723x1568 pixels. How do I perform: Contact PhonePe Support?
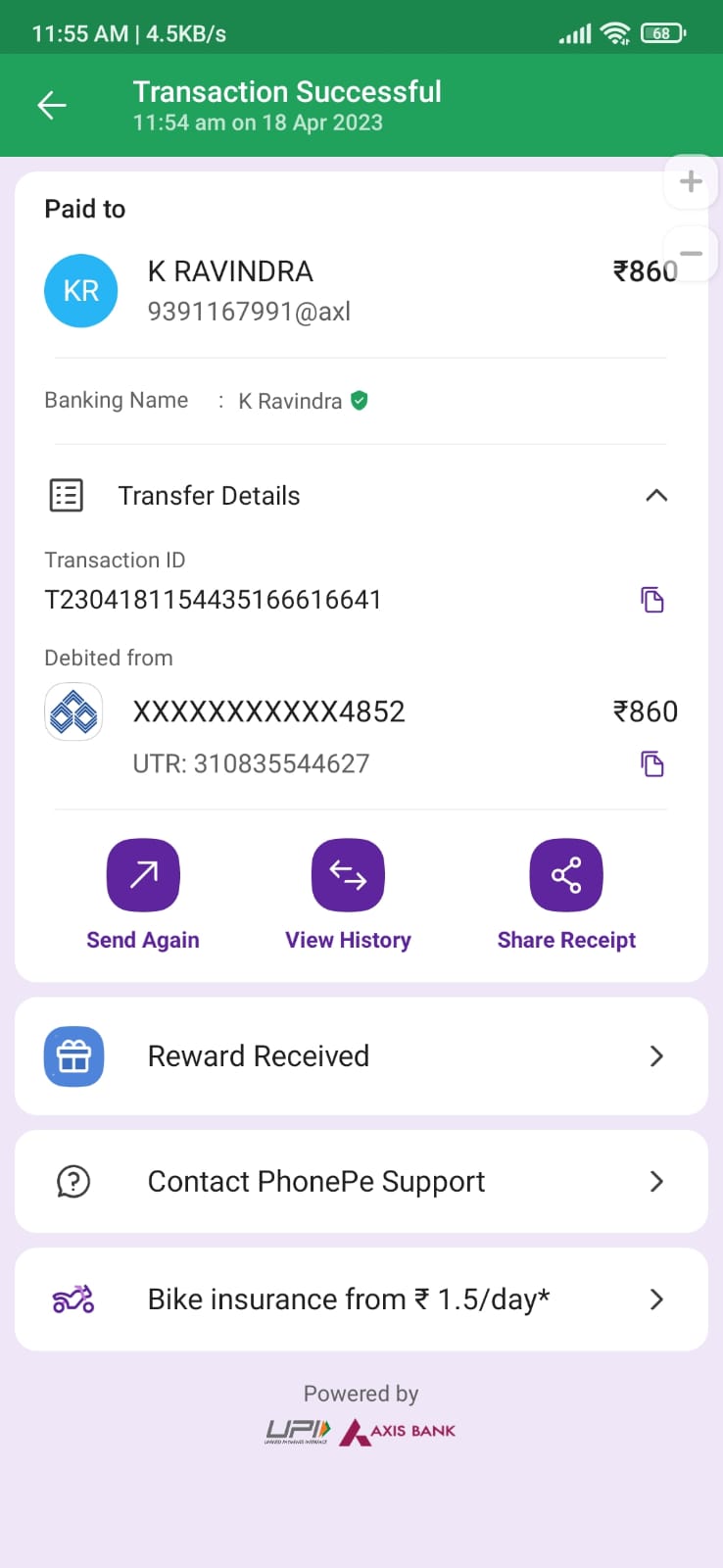click(x=361, y=1182)
